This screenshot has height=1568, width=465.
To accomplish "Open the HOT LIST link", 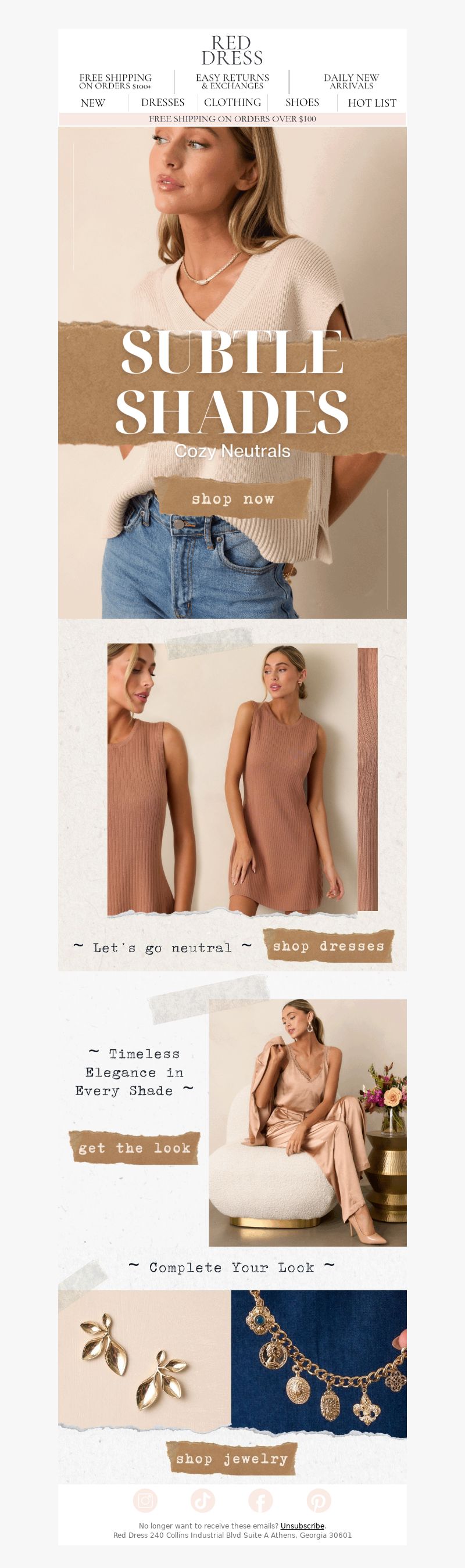I will click(372, 103).
